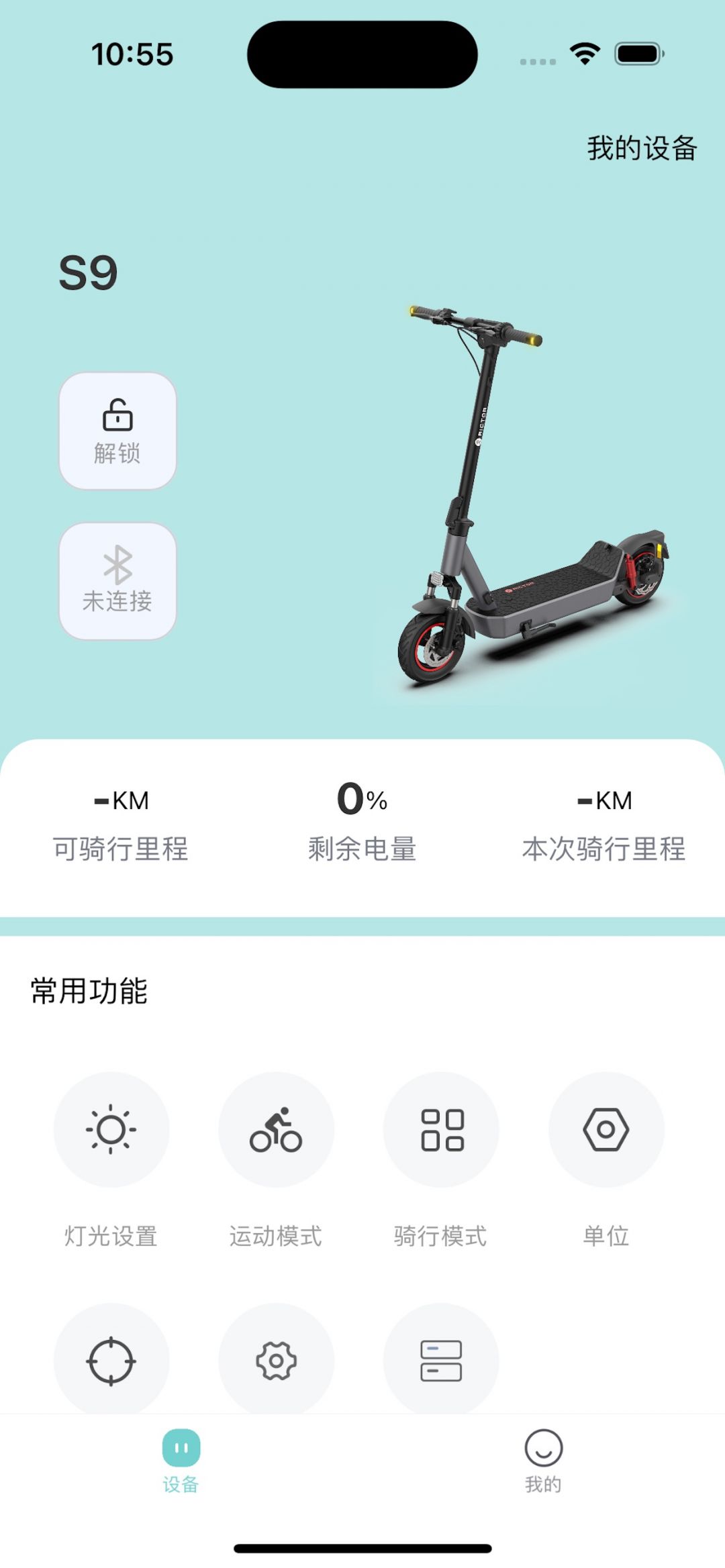Open the 单位 unit setting

pos(606,1130)
